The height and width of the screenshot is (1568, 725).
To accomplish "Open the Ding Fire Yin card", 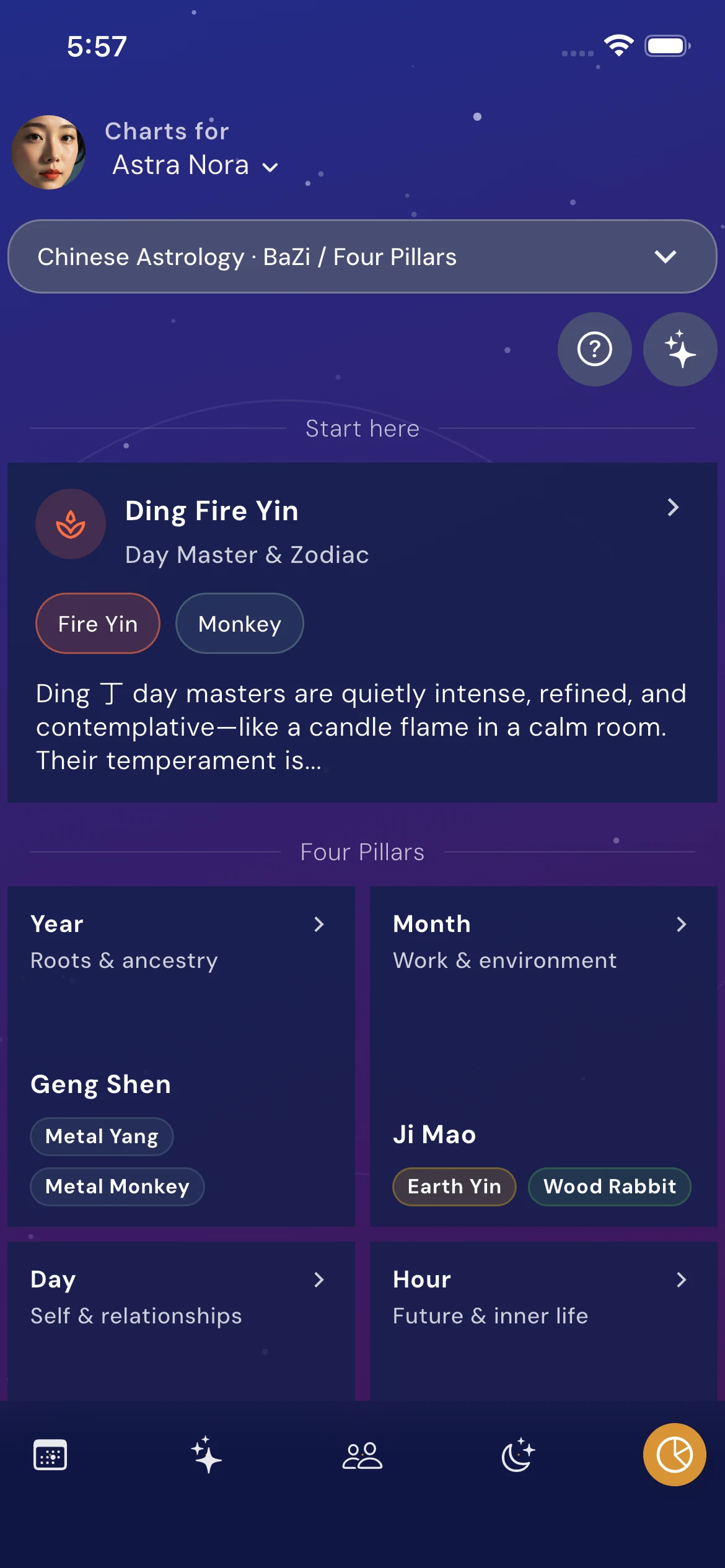I will (362, 632).
